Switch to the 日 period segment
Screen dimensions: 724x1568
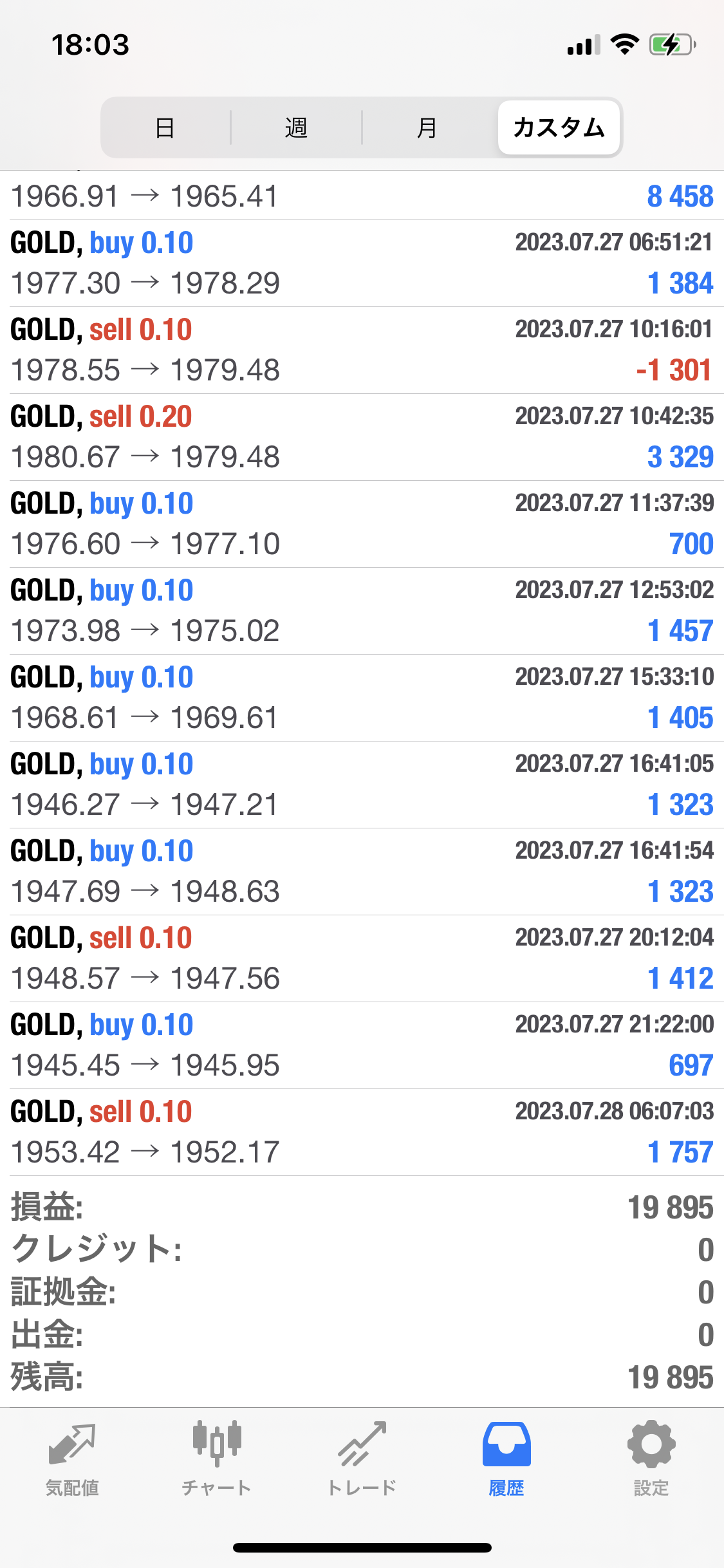pyautogui.click(x=165, y=127)
